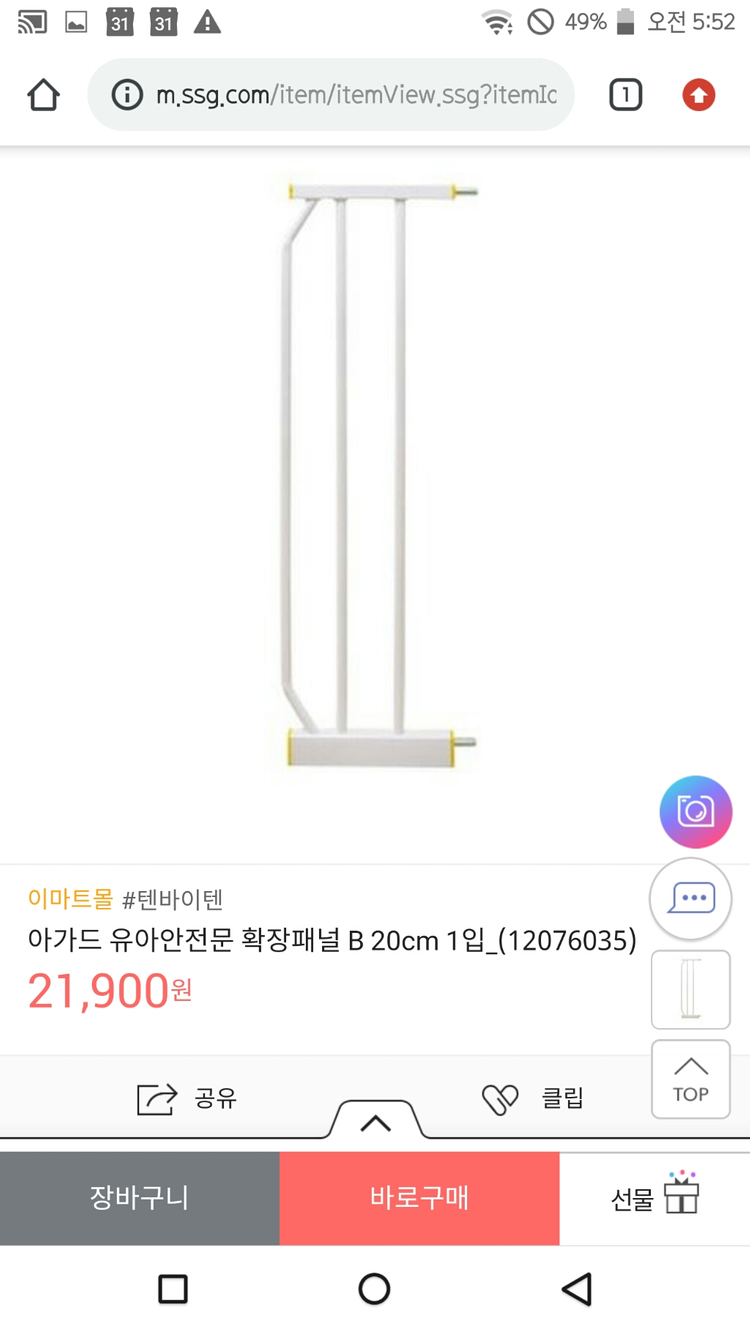Open the tab switcher showing 1

[x=625, y=95]
